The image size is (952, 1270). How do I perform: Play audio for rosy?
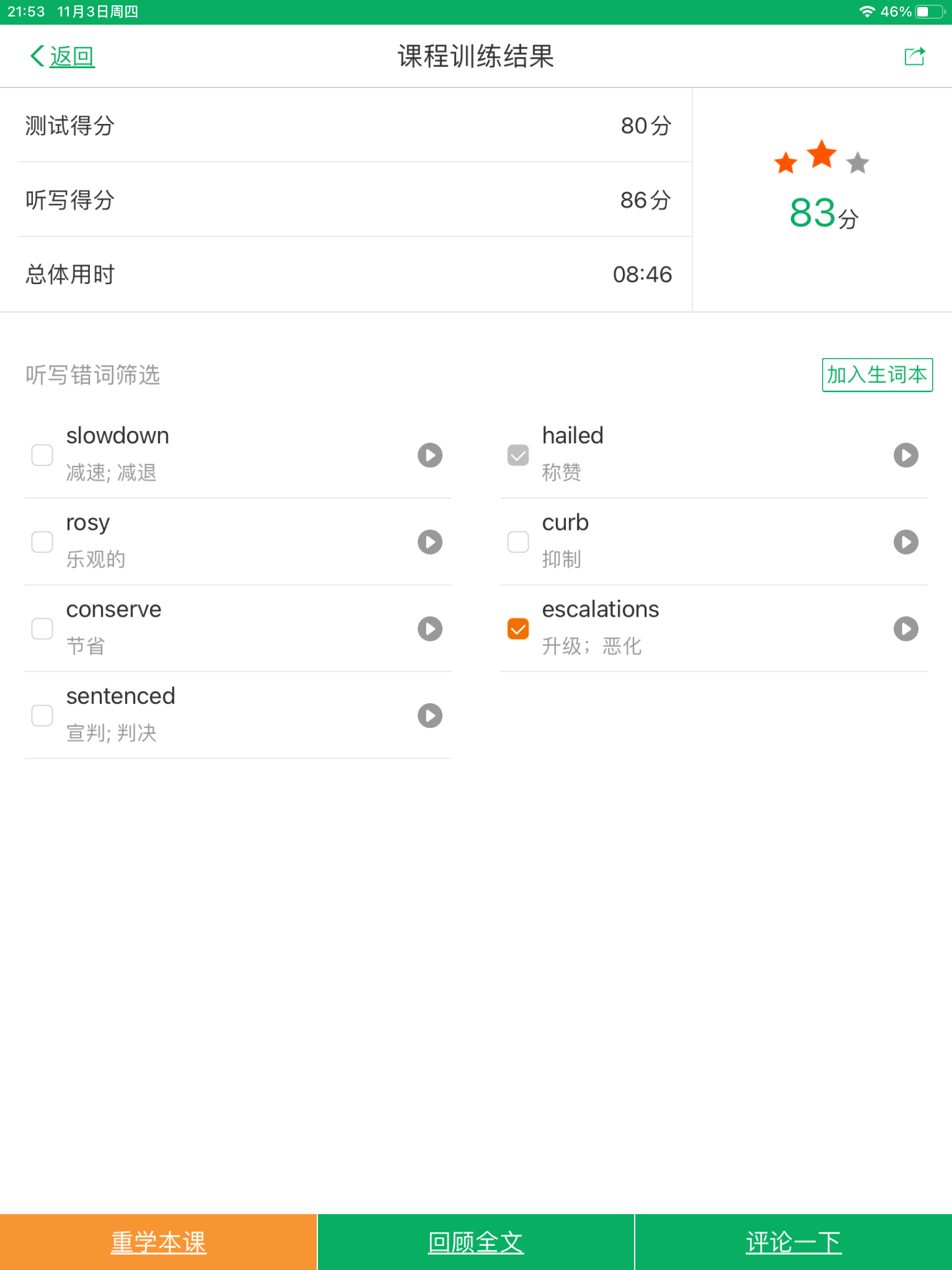430,542
